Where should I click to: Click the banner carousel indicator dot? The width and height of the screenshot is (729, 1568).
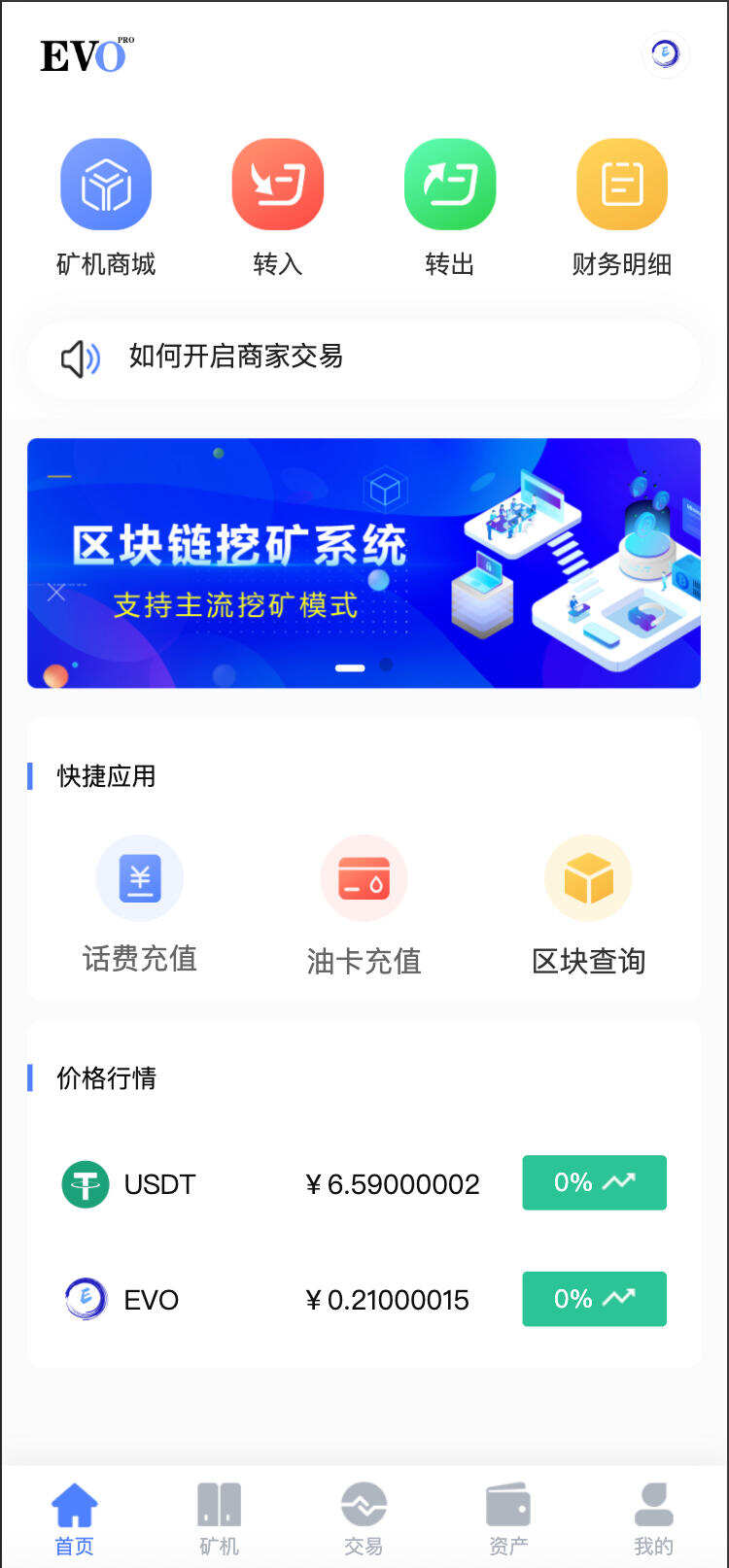[x=350, y=667]
